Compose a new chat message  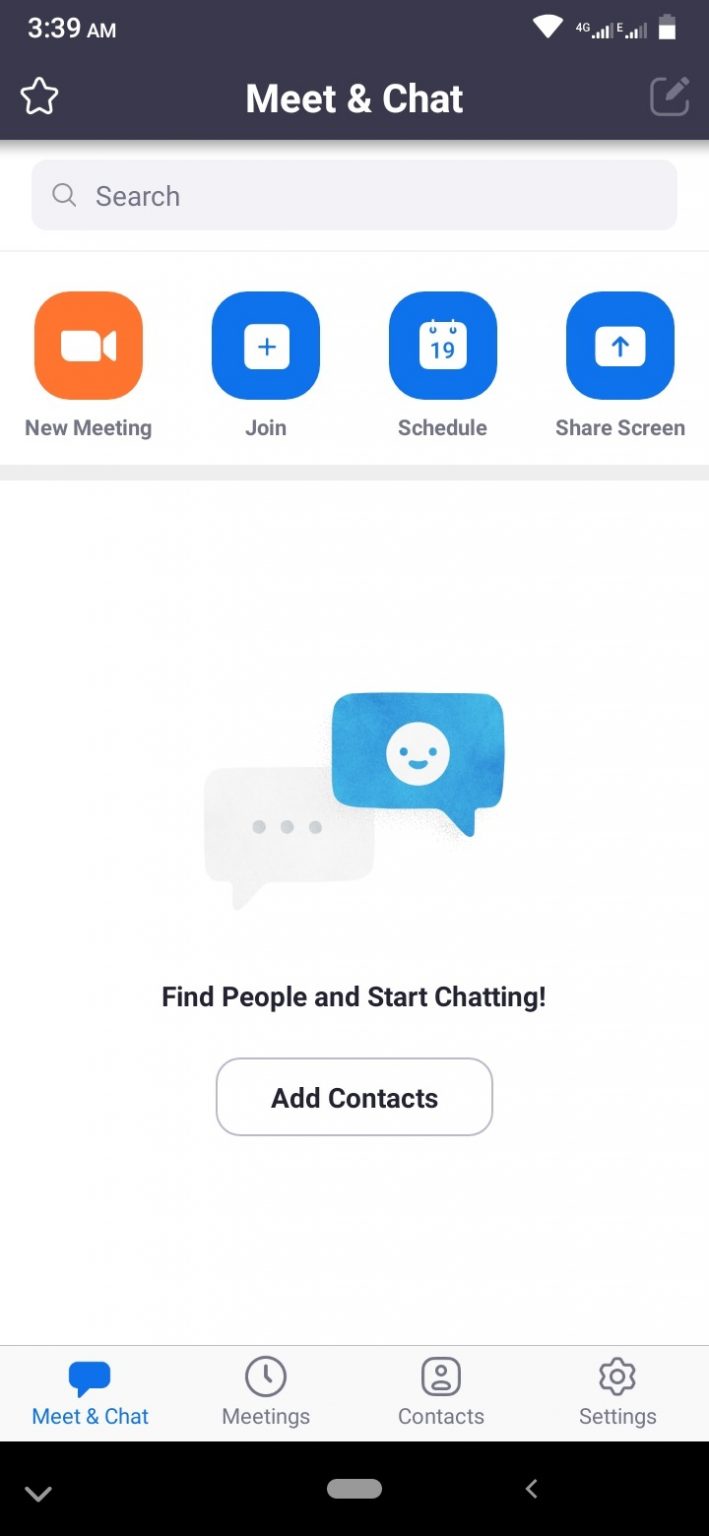pyautogui.click(x=669, y=97)
